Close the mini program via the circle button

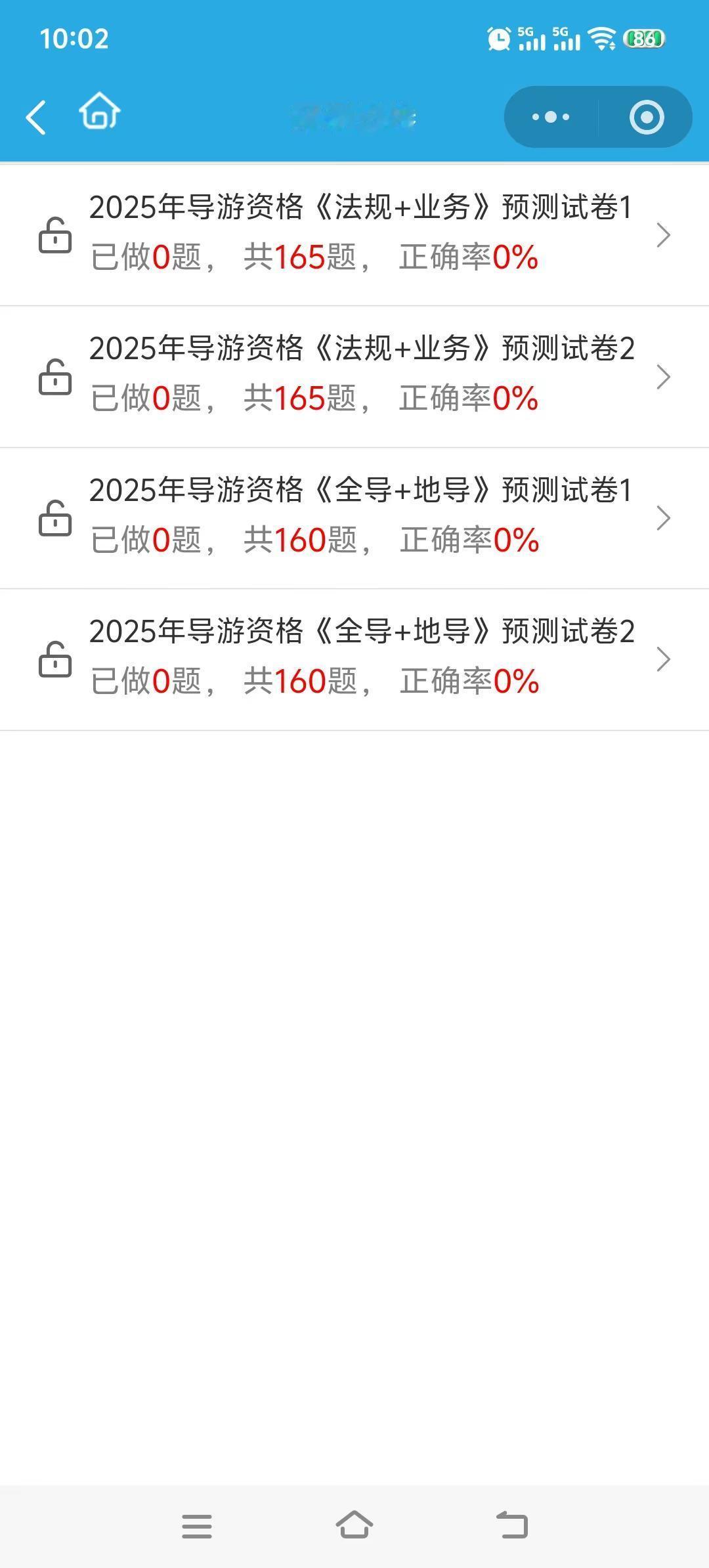pos(646,117)
